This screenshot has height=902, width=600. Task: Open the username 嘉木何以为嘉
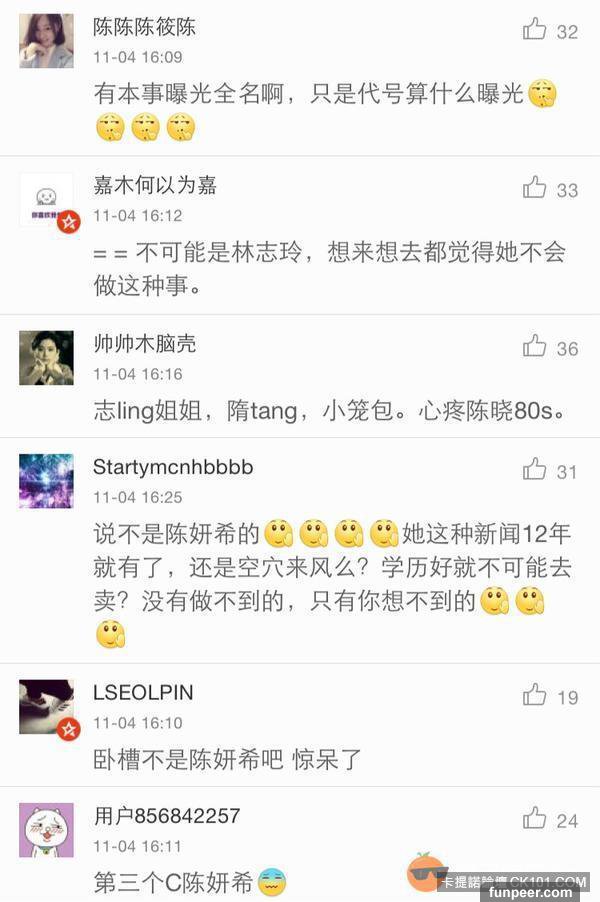(155, 185)
